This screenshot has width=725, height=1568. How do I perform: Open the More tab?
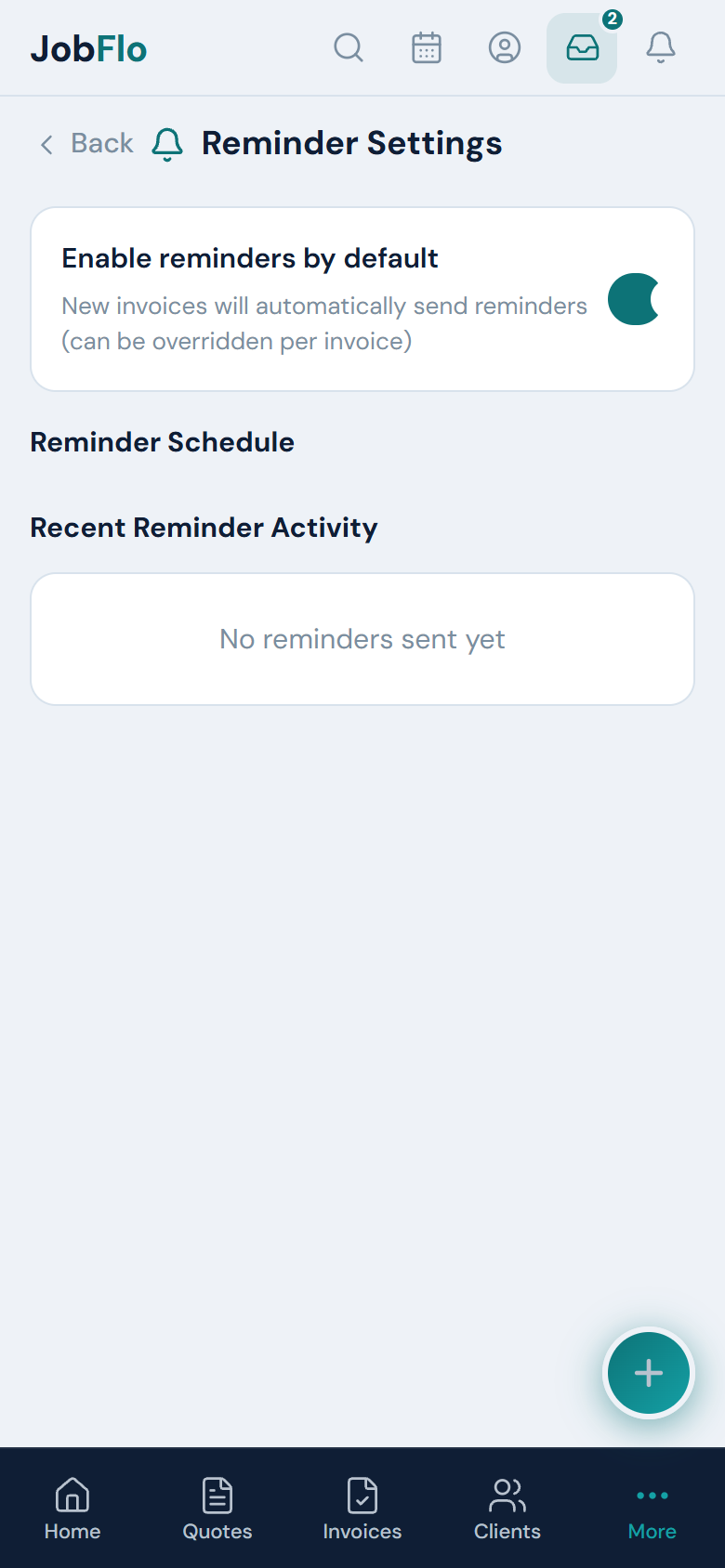(x=652, y=1509)
